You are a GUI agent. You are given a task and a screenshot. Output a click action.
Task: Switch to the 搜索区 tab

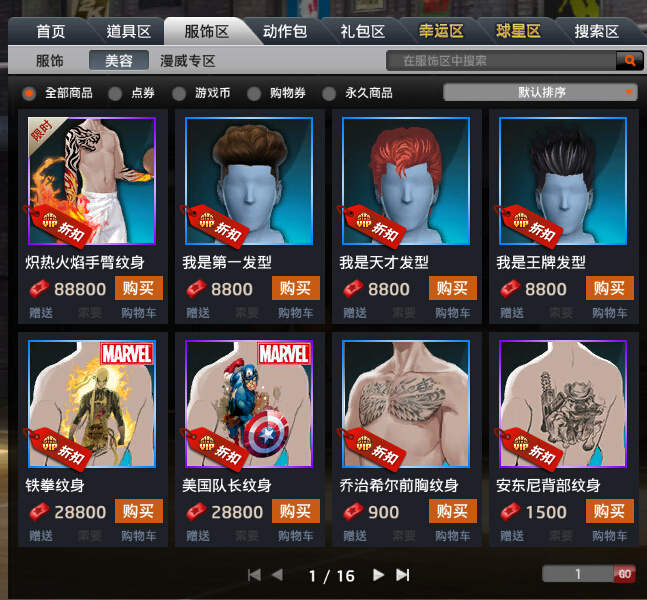[597, 32]
